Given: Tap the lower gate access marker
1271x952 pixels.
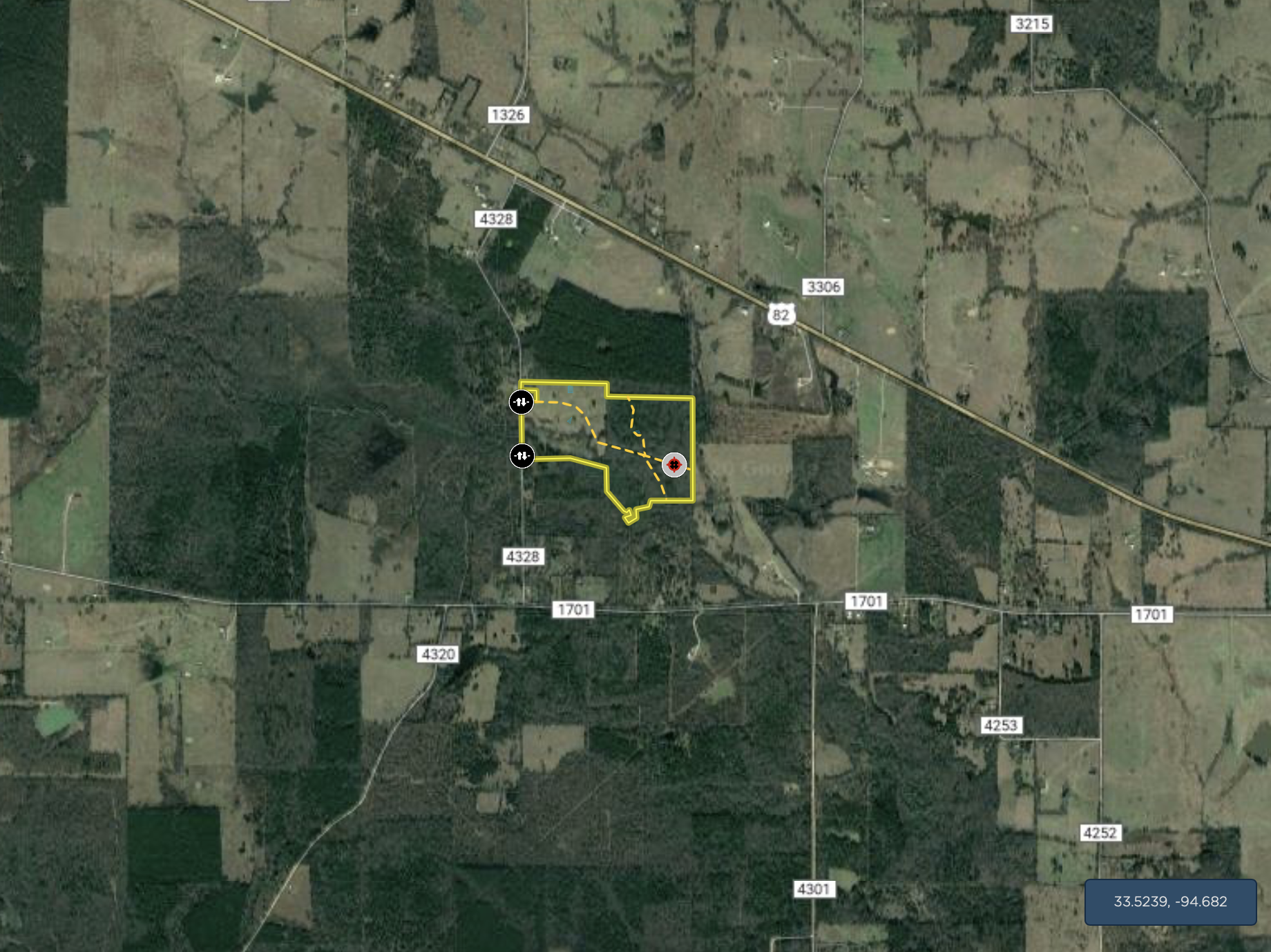Looking at the screenshot, I should click(x=522, y=456).
